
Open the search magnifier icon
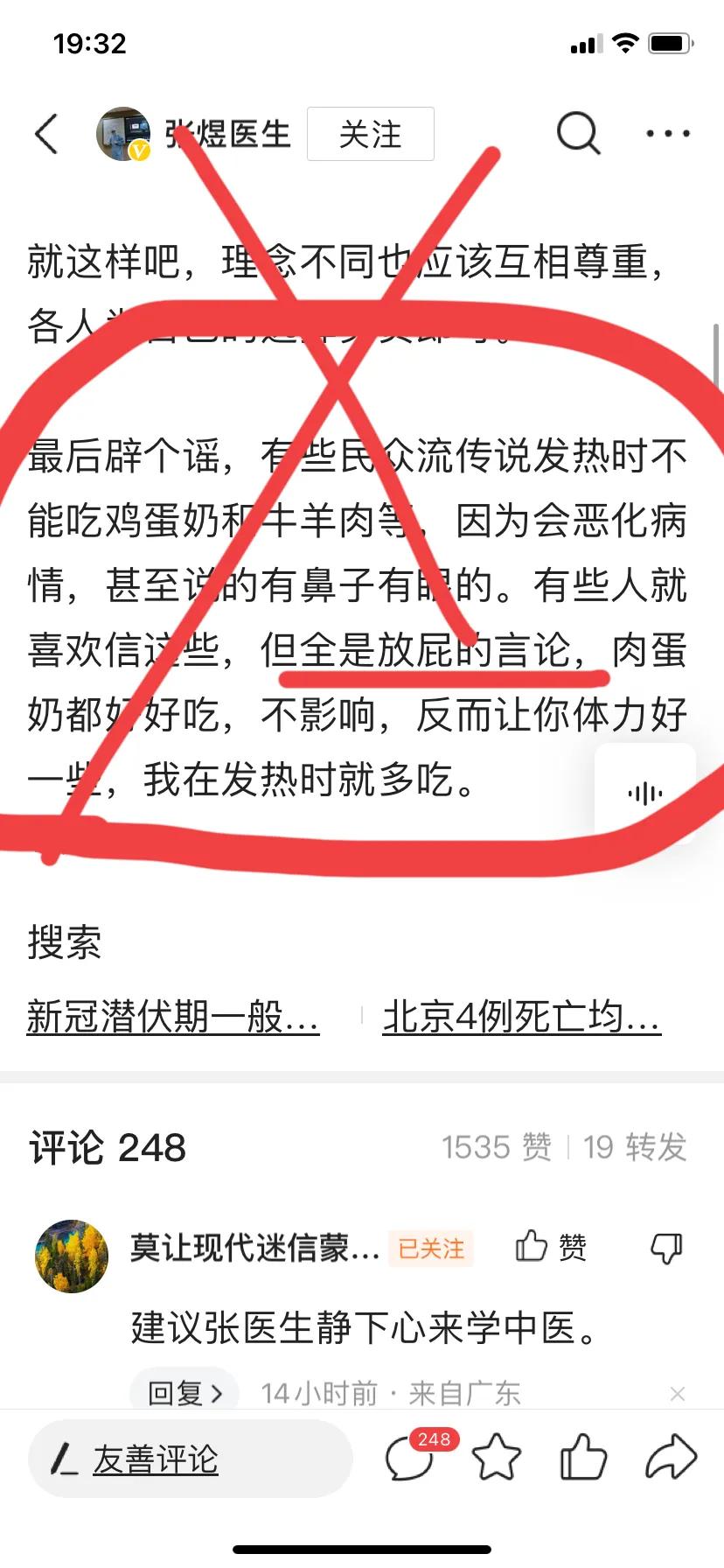(578, 134)
